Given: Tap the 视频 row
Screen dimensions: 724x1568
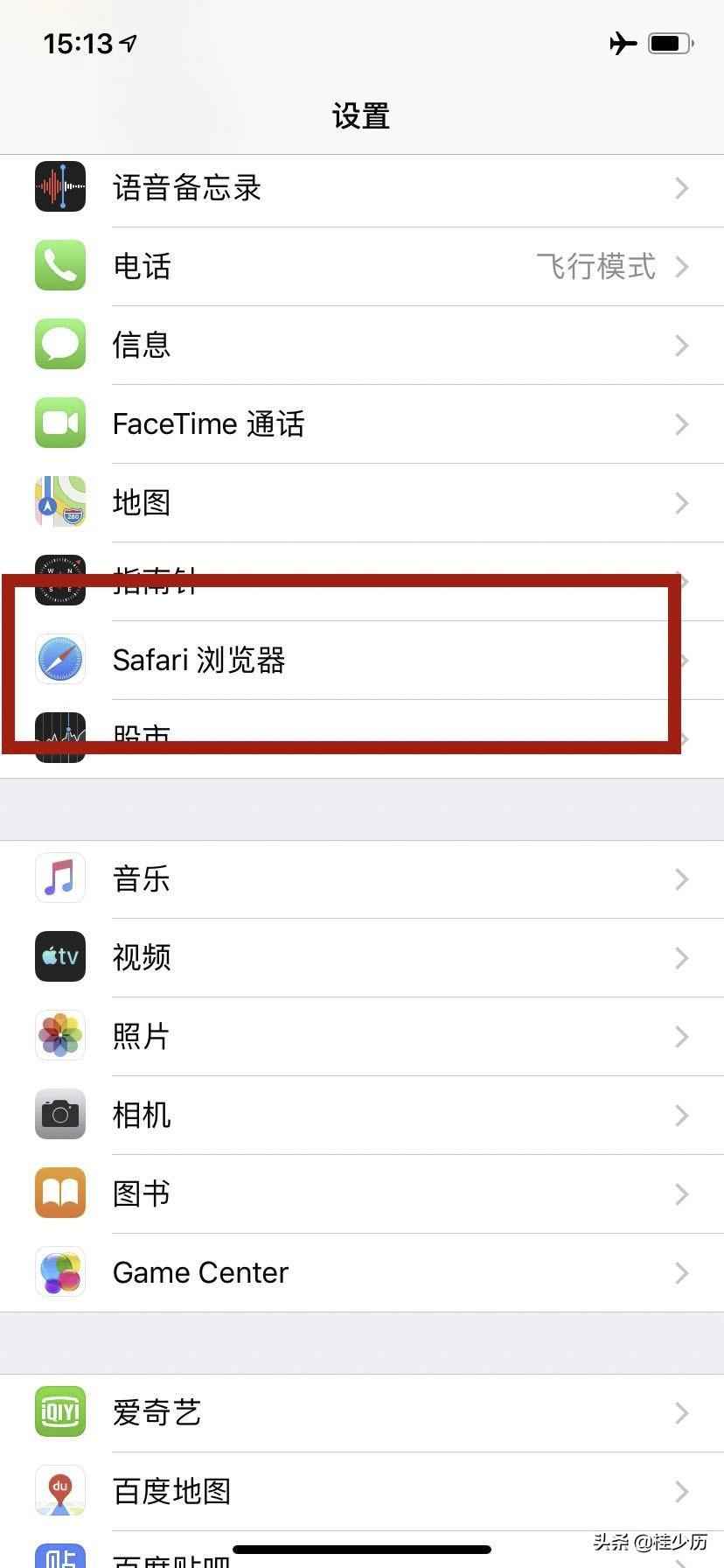Looking at the screenshot, I should (x=362, y=958).
